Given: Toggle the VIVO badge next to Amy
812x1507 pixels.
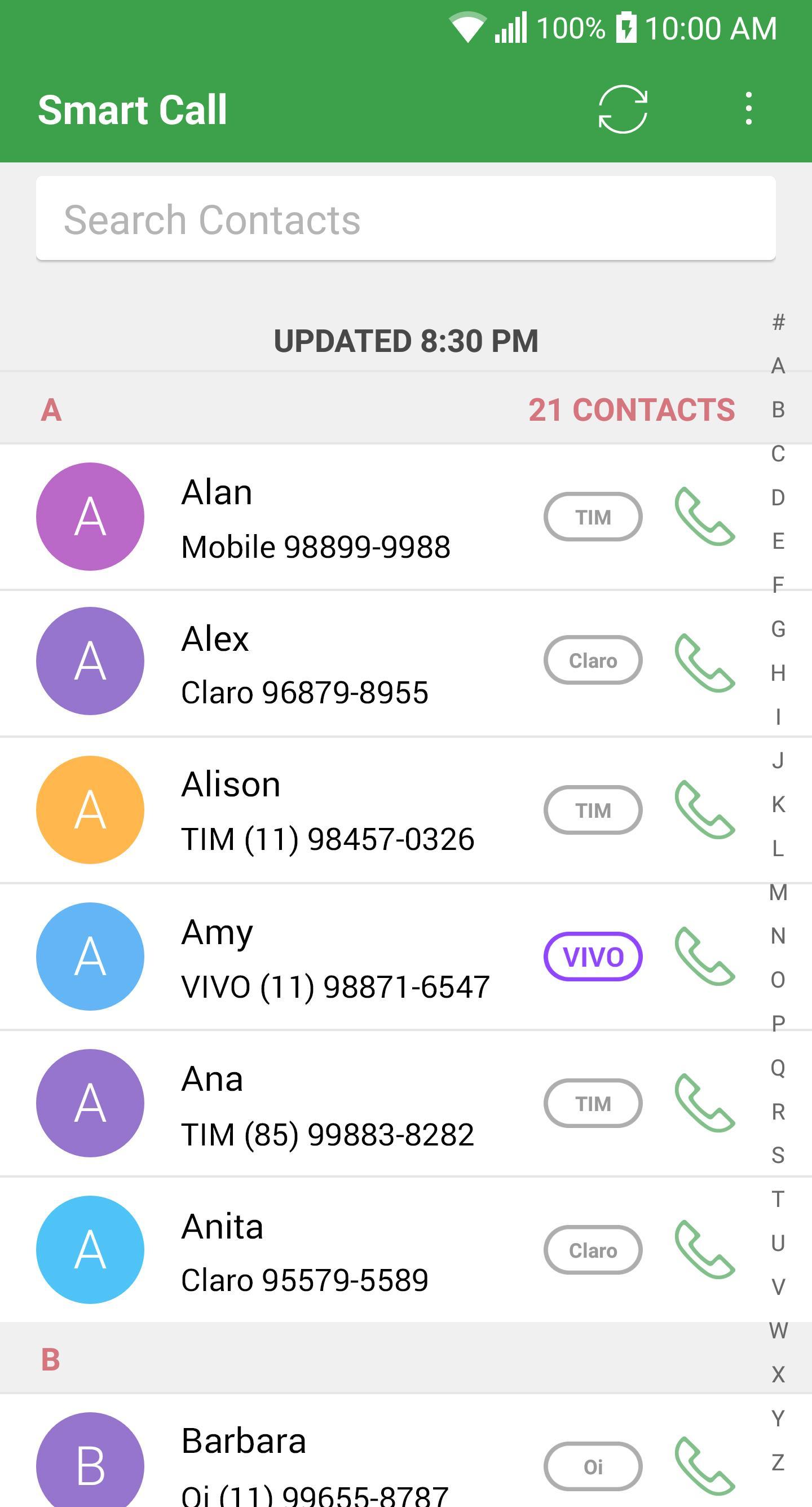Looking at the screenshot, I should 592,957.
